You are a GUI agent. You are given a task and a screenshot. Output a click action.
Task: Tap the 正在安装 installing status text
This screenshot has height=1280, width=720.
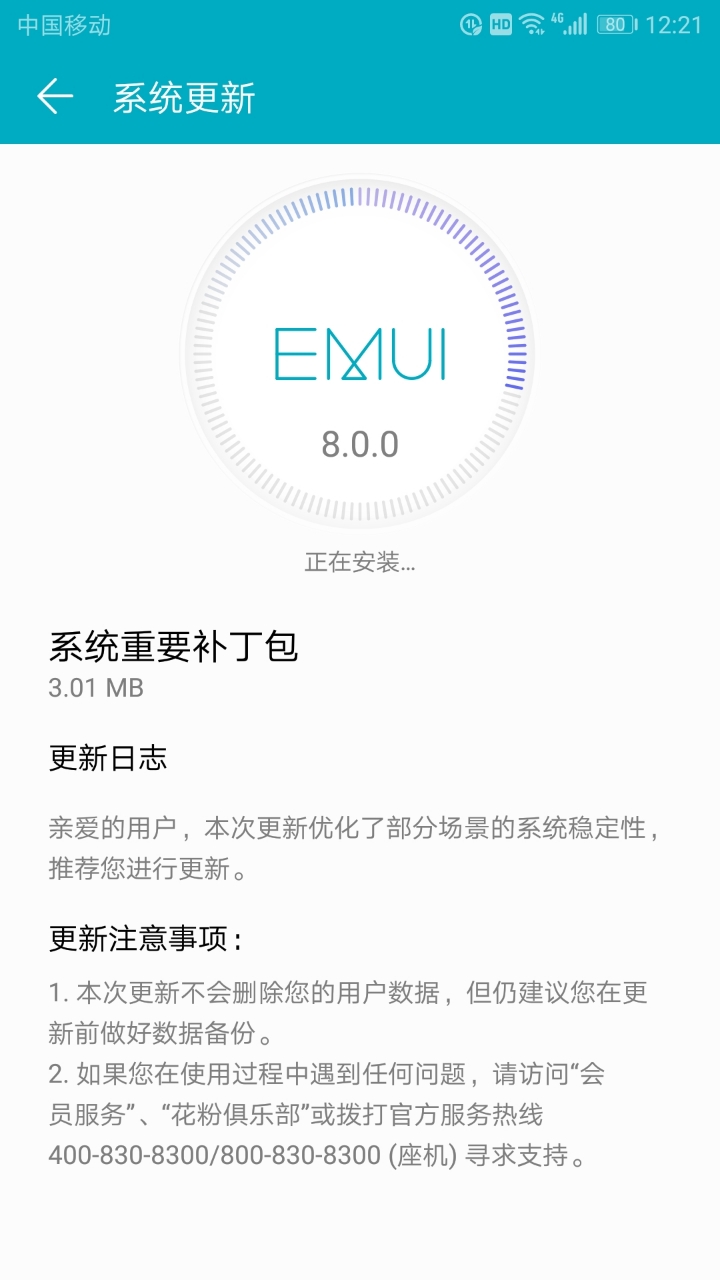click(x=360, y=563)
